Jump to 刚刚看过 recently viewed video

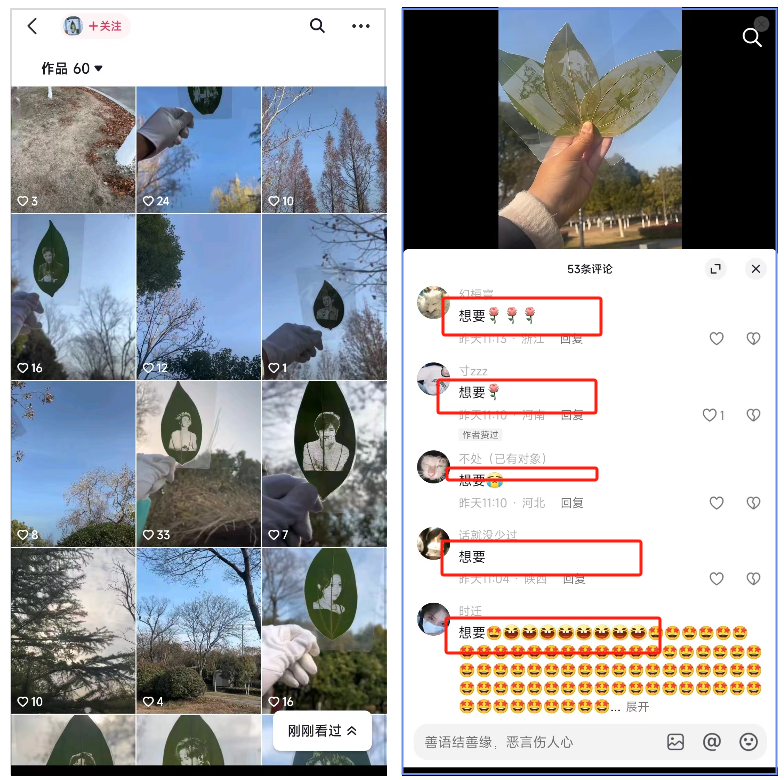(x=322, y=731)
